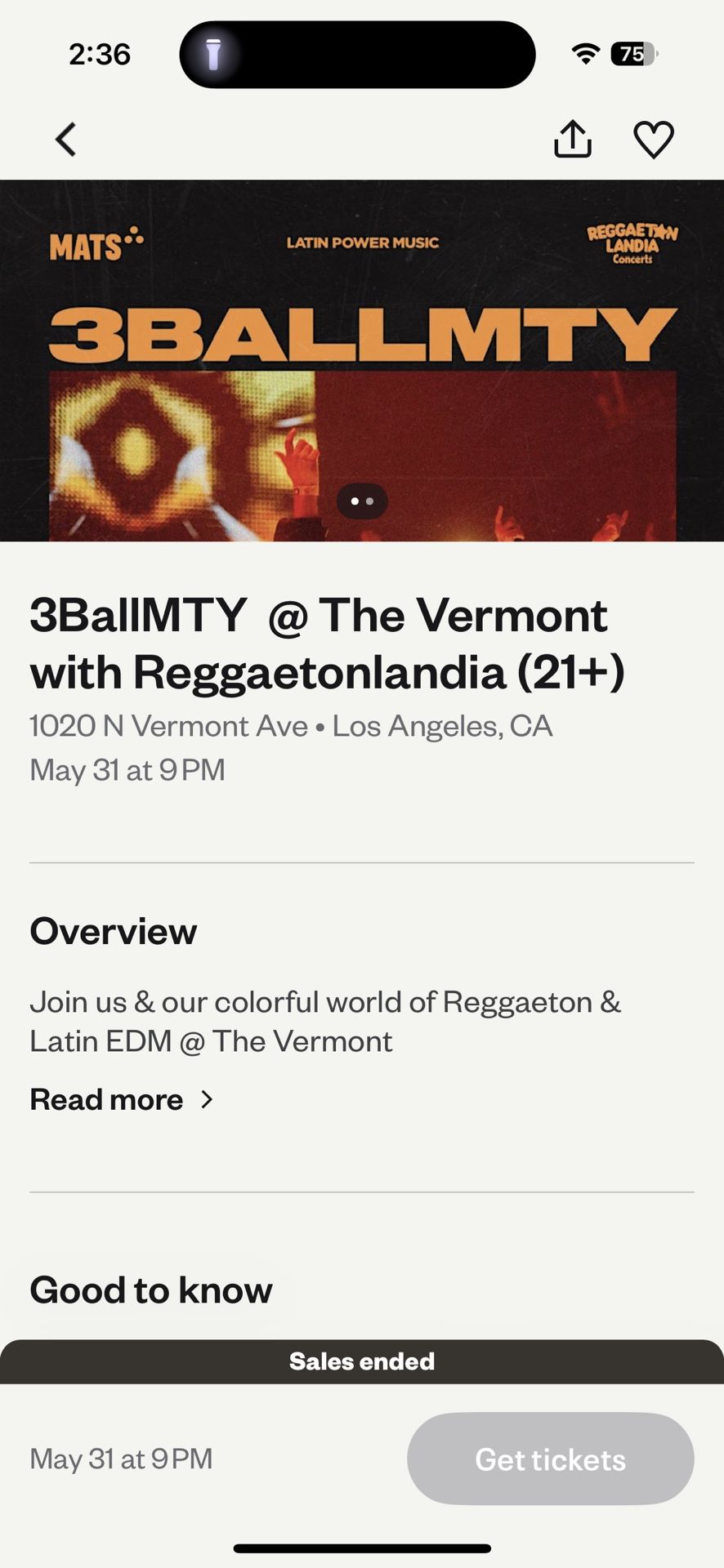The image size is (724, 1568).
Task: Share this 3BallMTY event
Action: tap(572, 139)
